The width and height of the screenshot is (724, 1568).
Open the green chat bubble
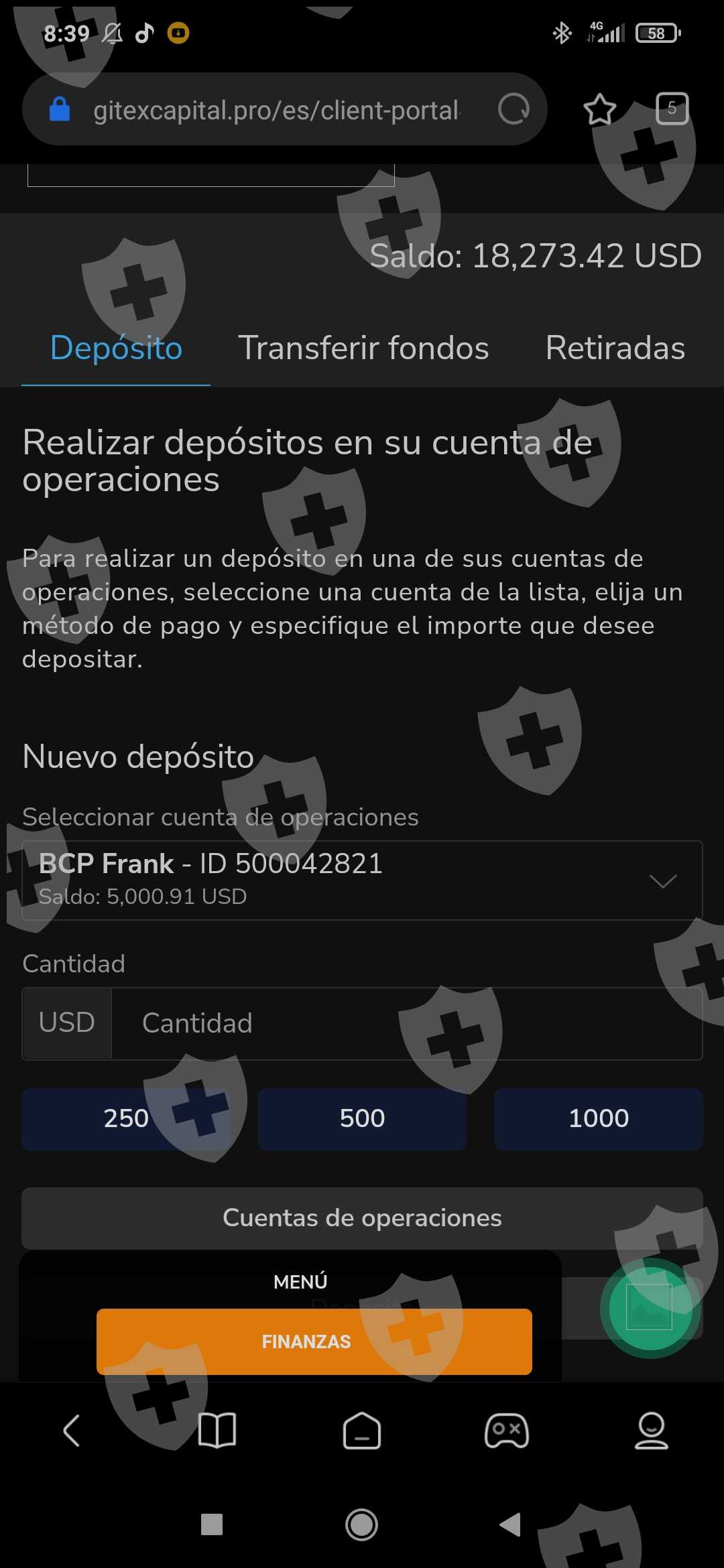[649, 1308]
